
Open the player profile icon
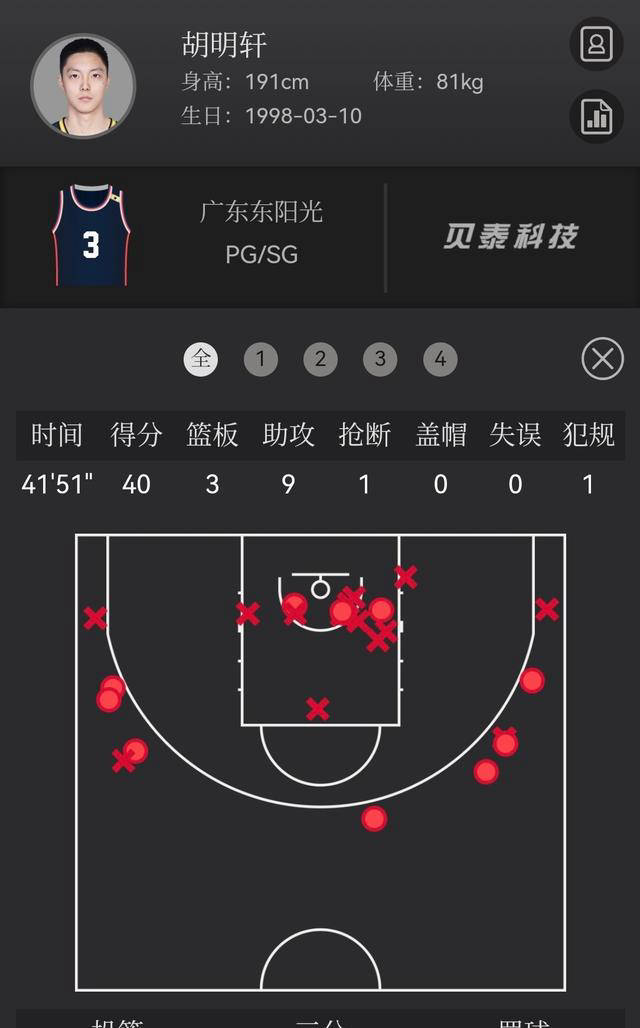click(597, 44)
